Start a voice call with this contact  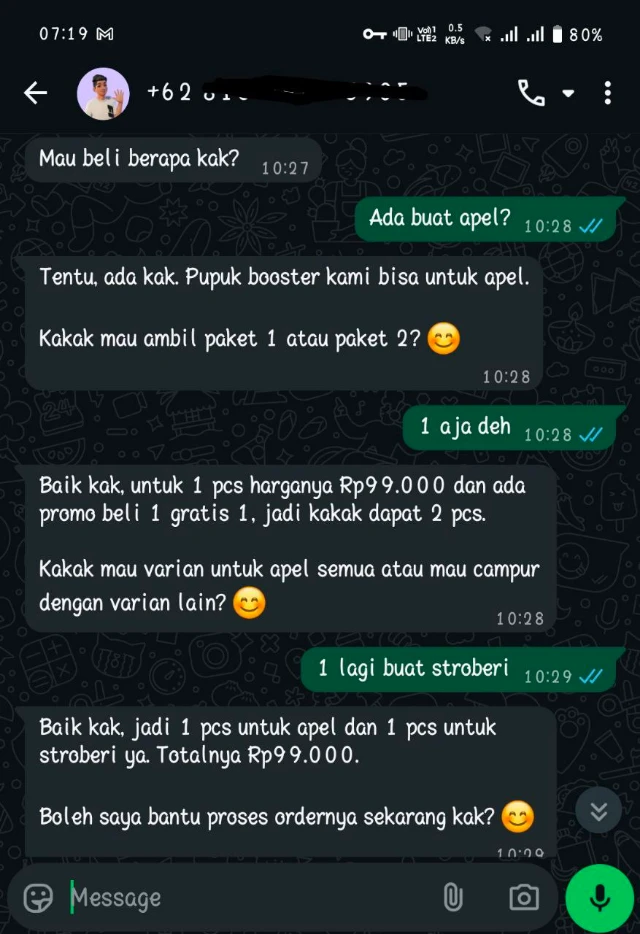point(531,93)
